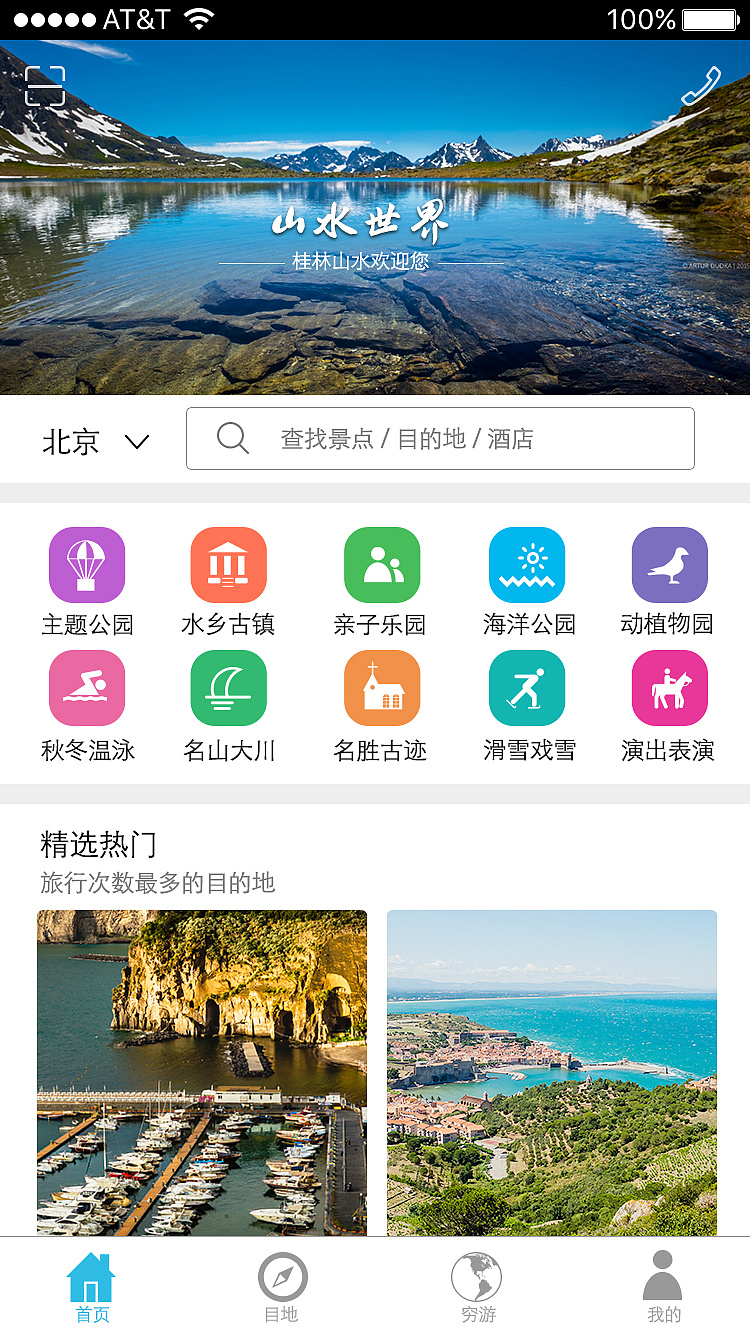
Task: Tap the 查找景点 search field
Action: [x=440, y=439]
